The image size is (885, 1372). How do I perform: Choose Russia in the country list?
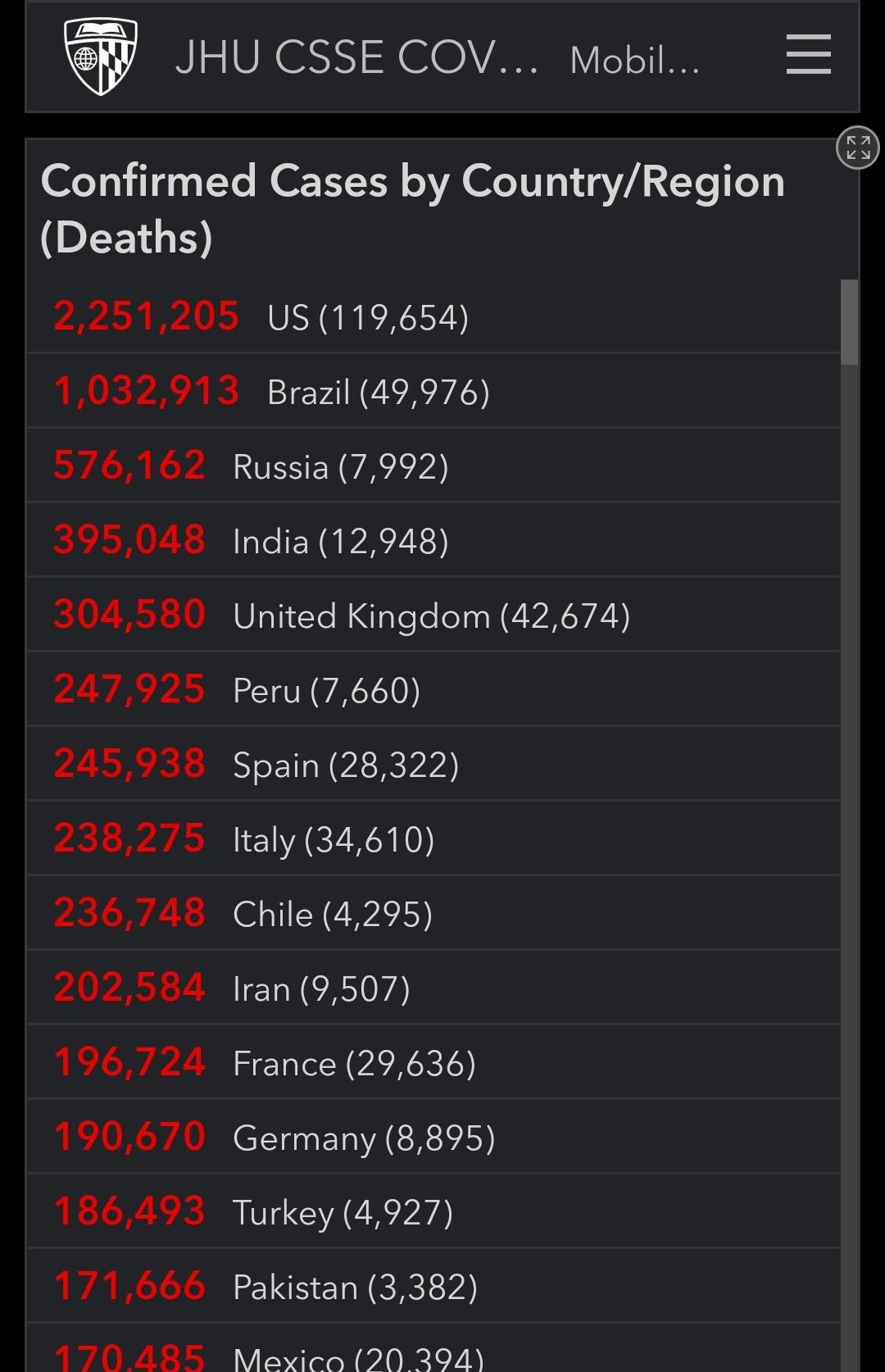(x=433, y=466)
